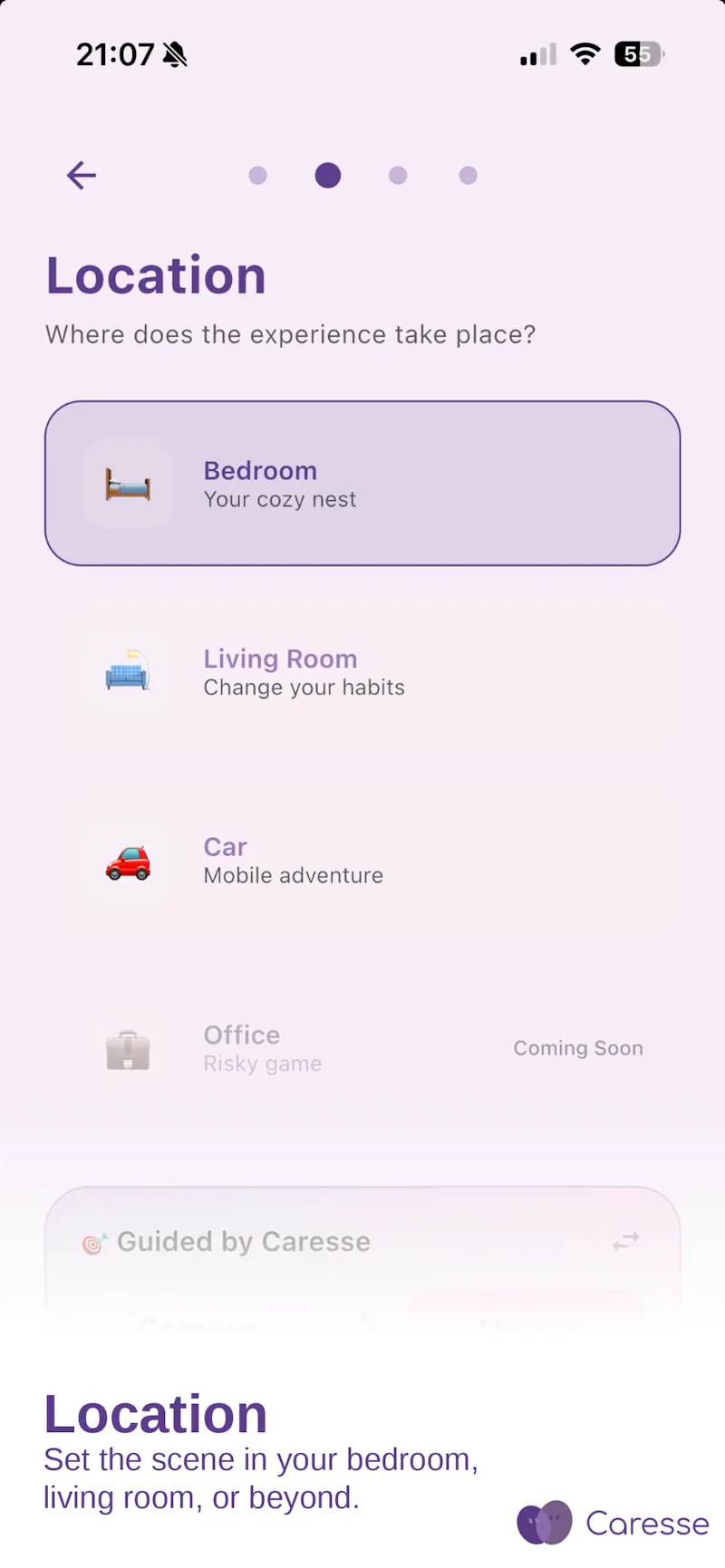Select the Bedroom location

point(362,484)
